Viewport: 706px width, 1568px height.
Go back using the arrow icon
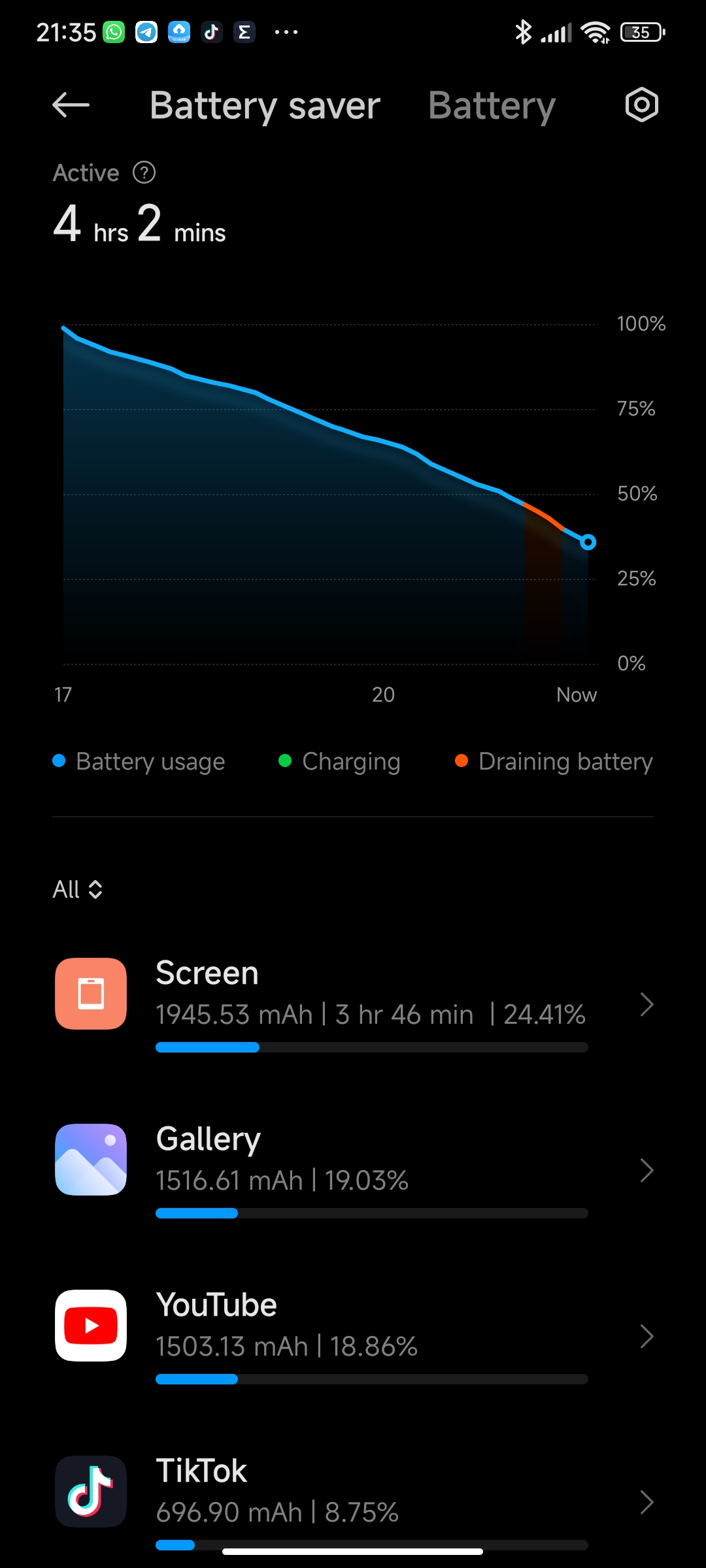[x=71, y=105]
